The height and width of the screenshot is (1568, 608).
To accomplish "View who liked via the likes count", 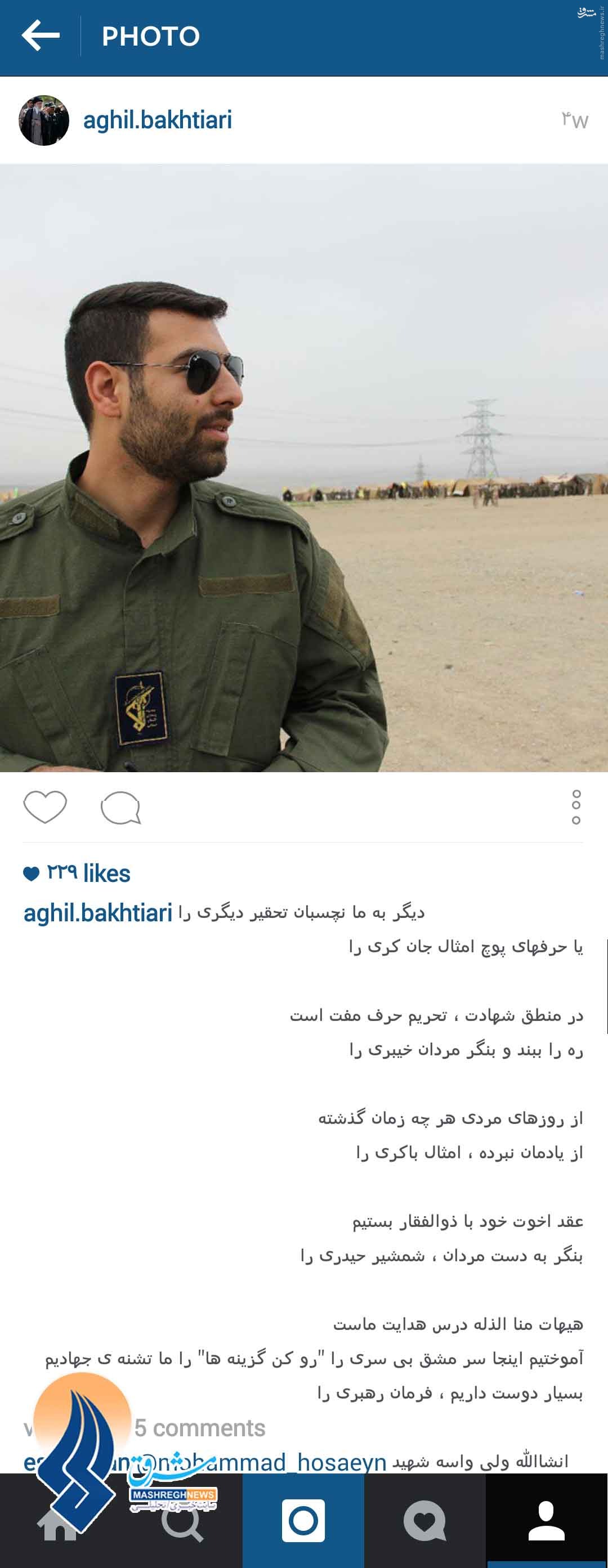I will point(89,873).
